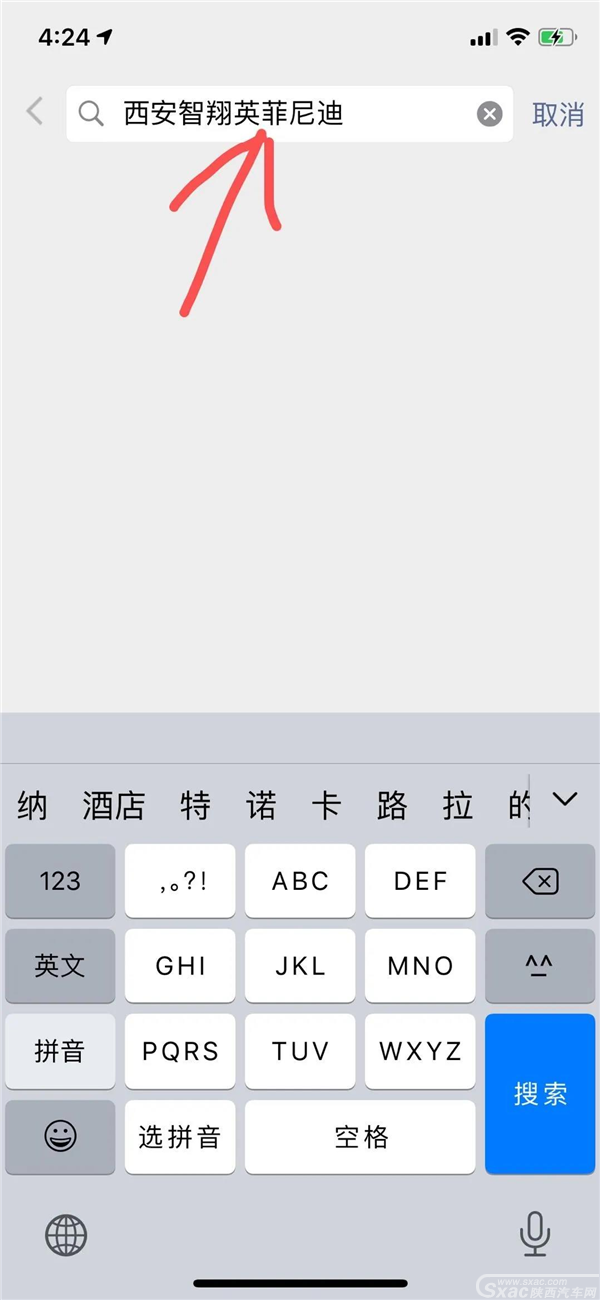Switch input language with the globe

[x=66, y=1235]
